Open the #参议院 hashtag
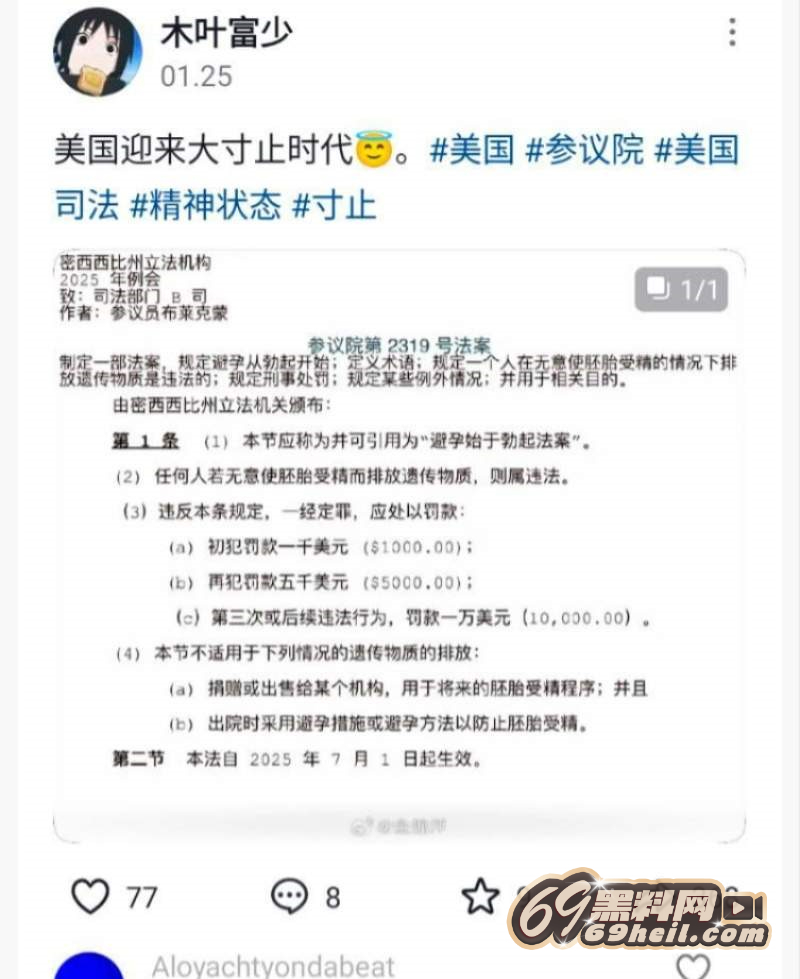This screenshot has width=800, height=979. 583,150
